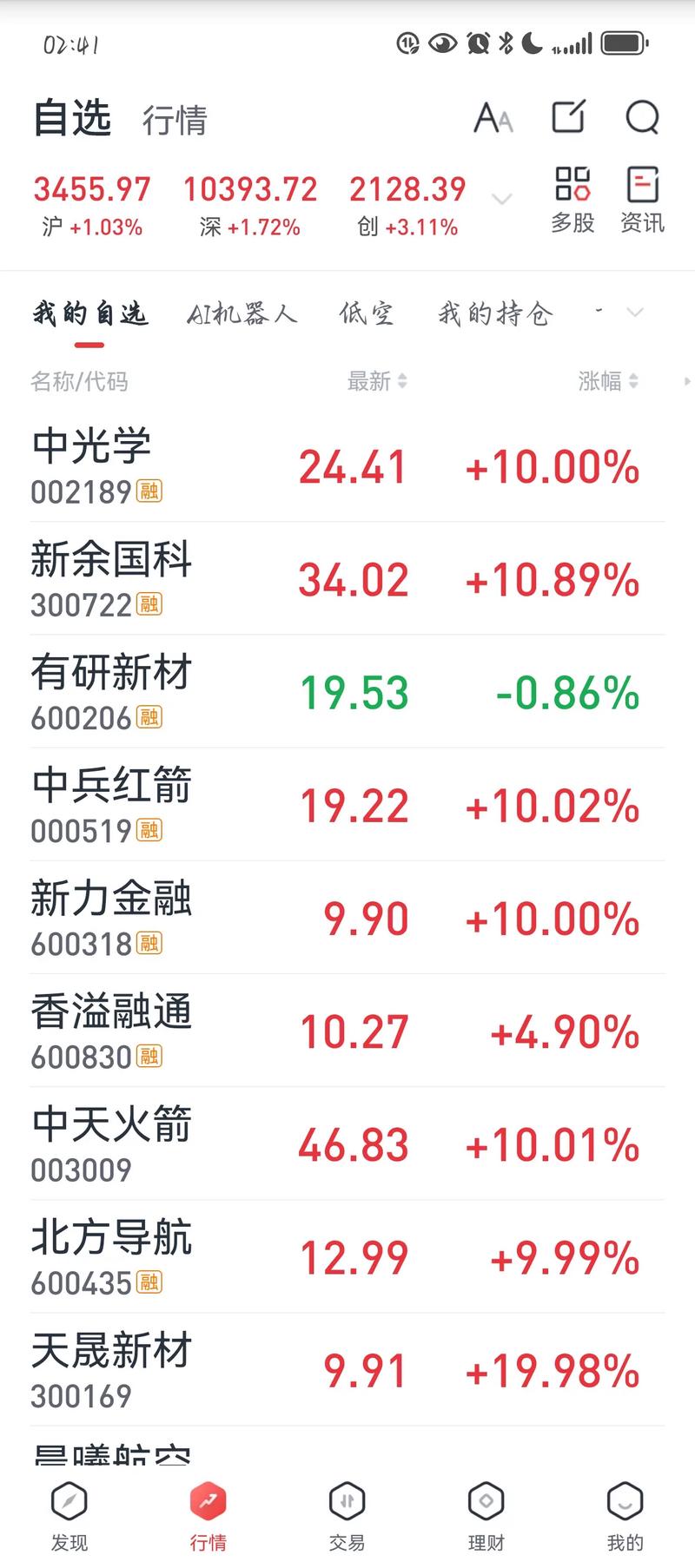
Task: Toggle sort by 最新 latest price
Action: 375,381
